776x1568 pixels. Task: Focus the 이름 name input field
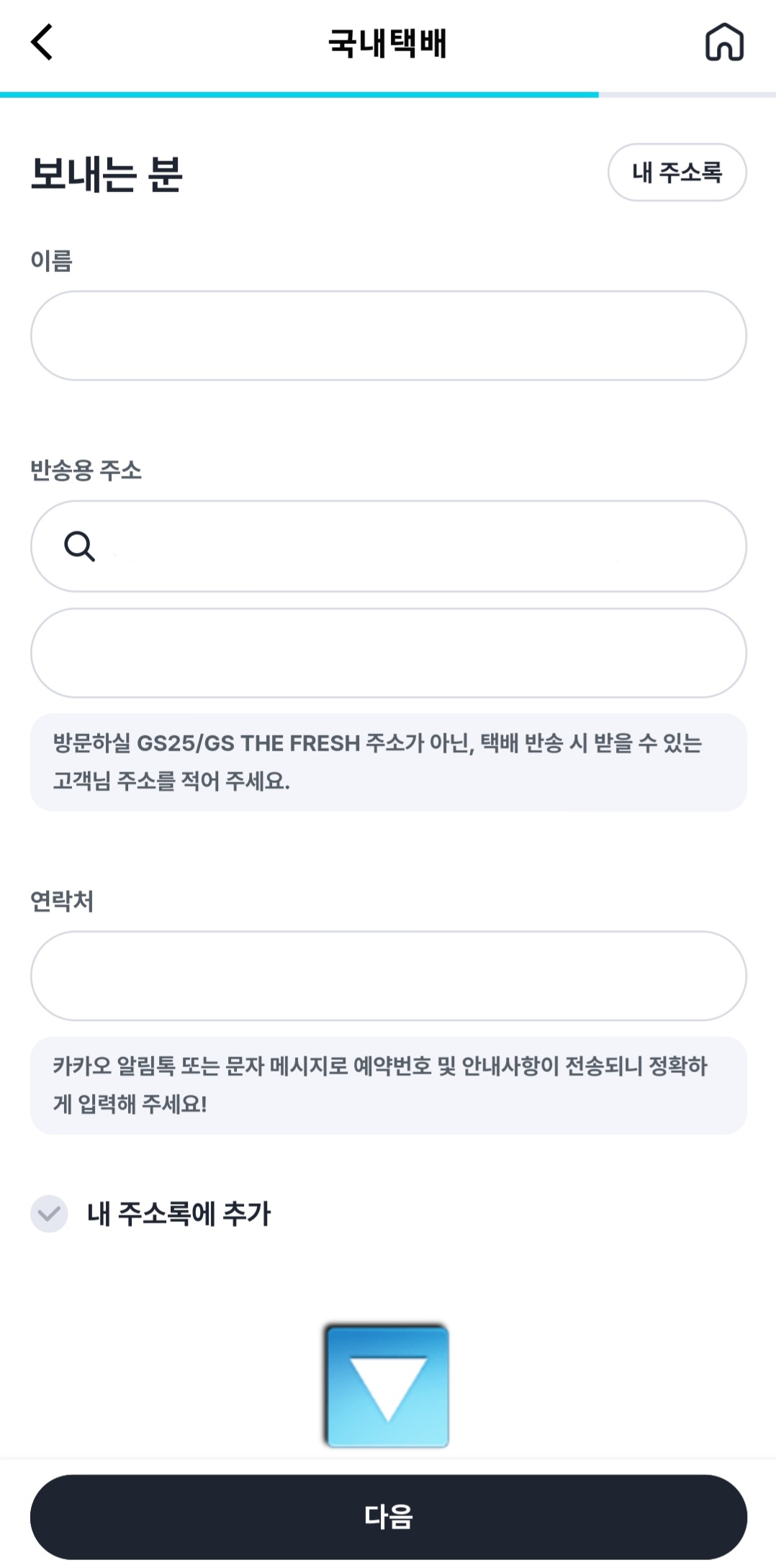[387, 335]
